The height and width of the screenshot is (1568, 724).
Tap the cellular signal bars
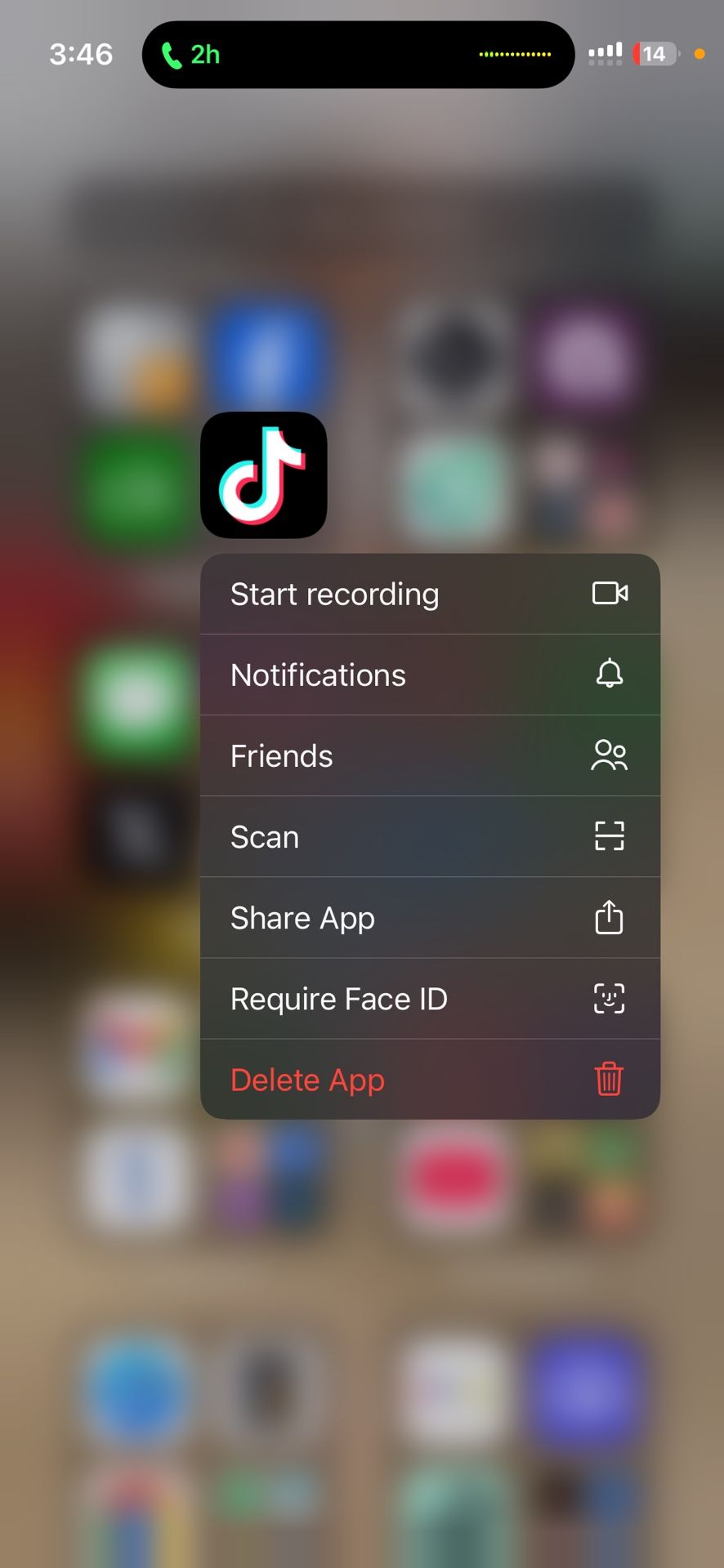[605, 54]
